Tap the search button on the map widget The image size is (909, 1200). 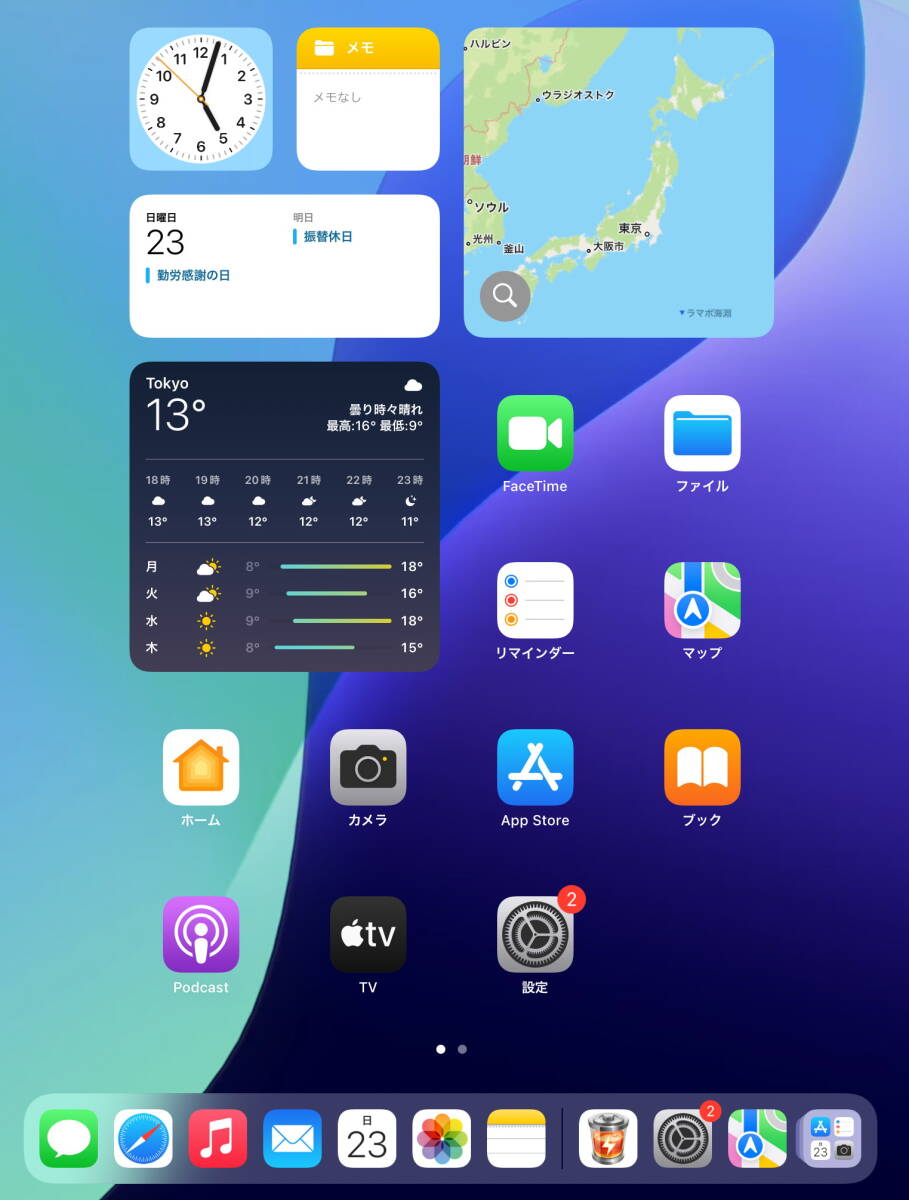tap(505, 295)
